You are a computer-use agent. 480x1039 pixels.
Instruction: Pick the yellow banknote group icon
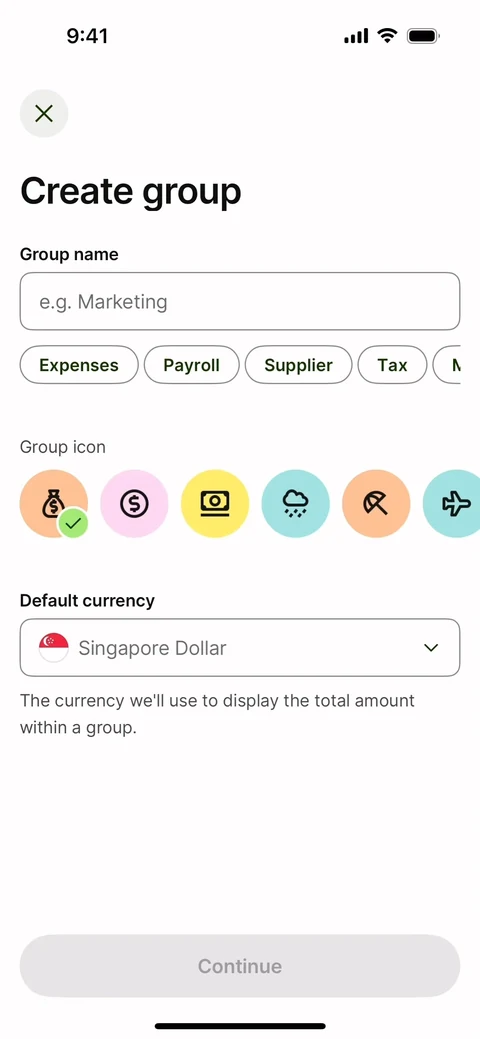(x=215, y=504)
